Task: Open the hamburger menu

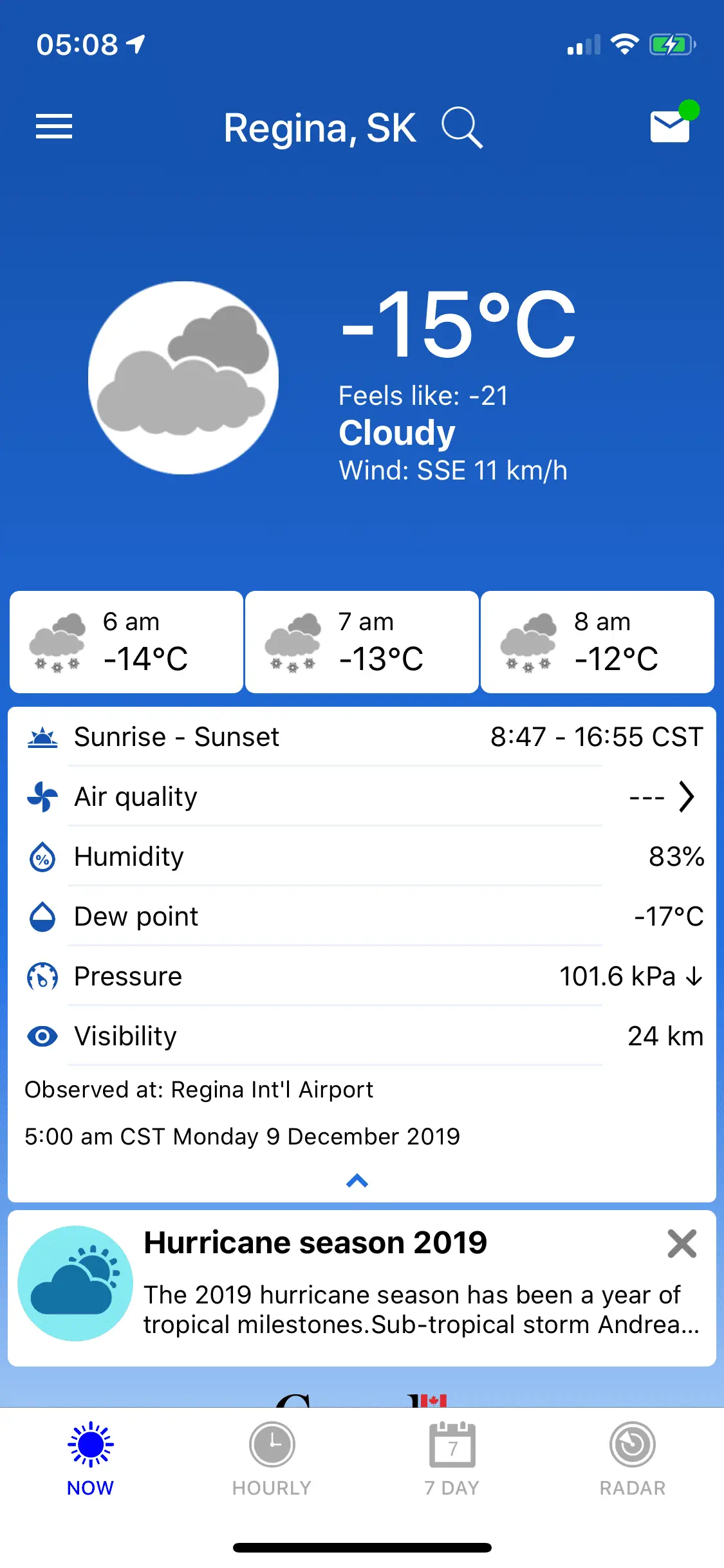Action: click(54, 126)
